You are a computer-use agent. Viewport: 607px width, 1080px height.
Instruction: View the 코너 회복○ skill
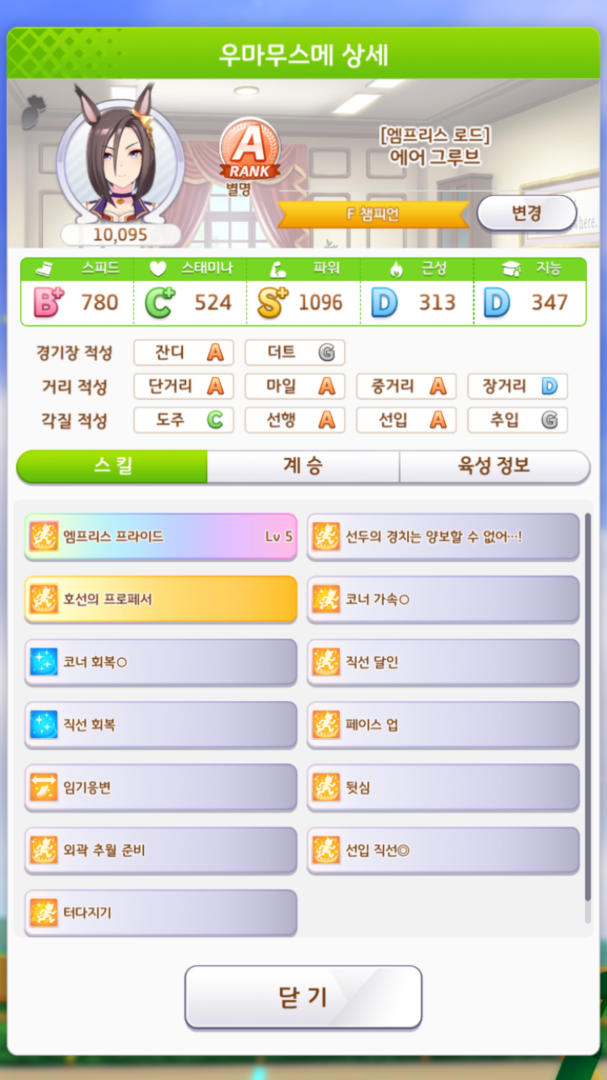pos(160,662)
